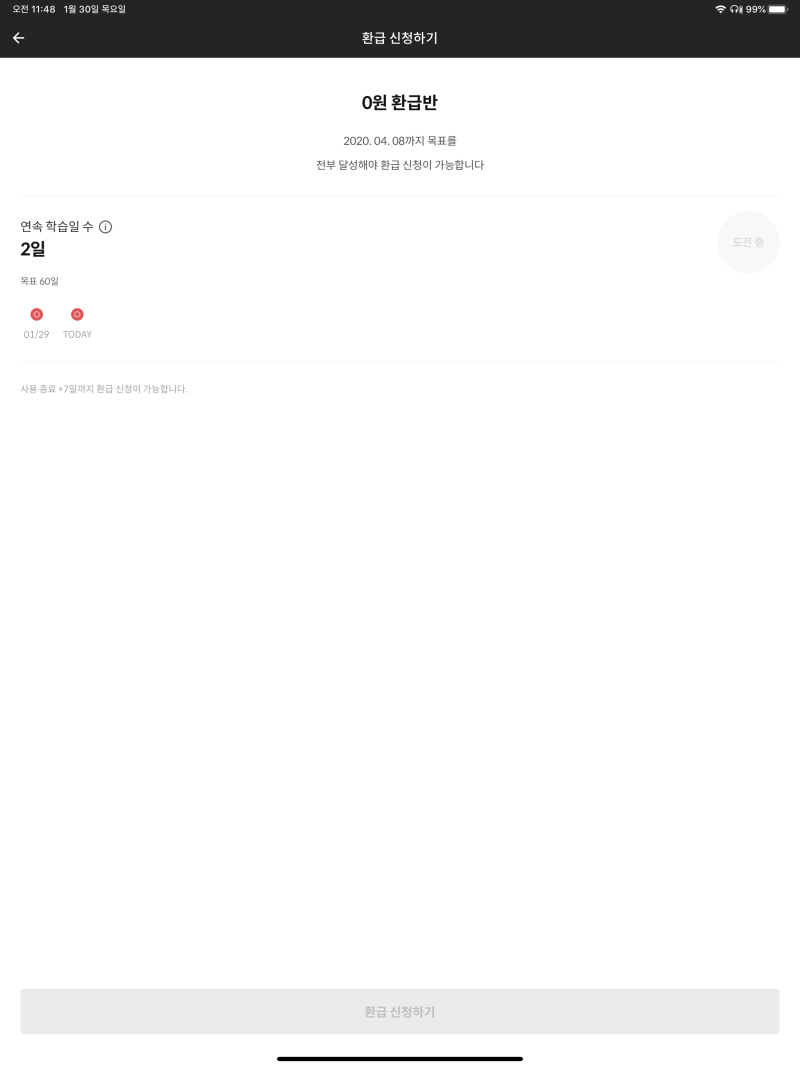
Task: Tap the 2일 streak count
Action: click(34, 249)
